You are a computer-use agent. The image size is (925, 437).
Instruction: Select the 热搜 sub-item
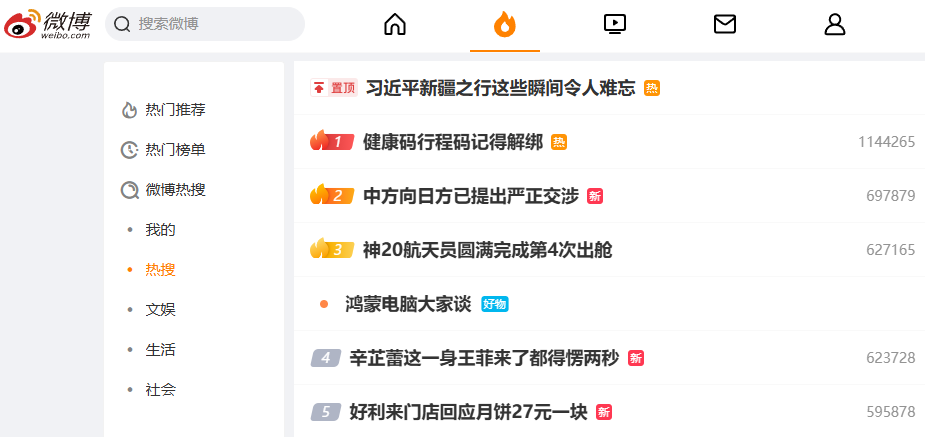click(x=160, y=270)
